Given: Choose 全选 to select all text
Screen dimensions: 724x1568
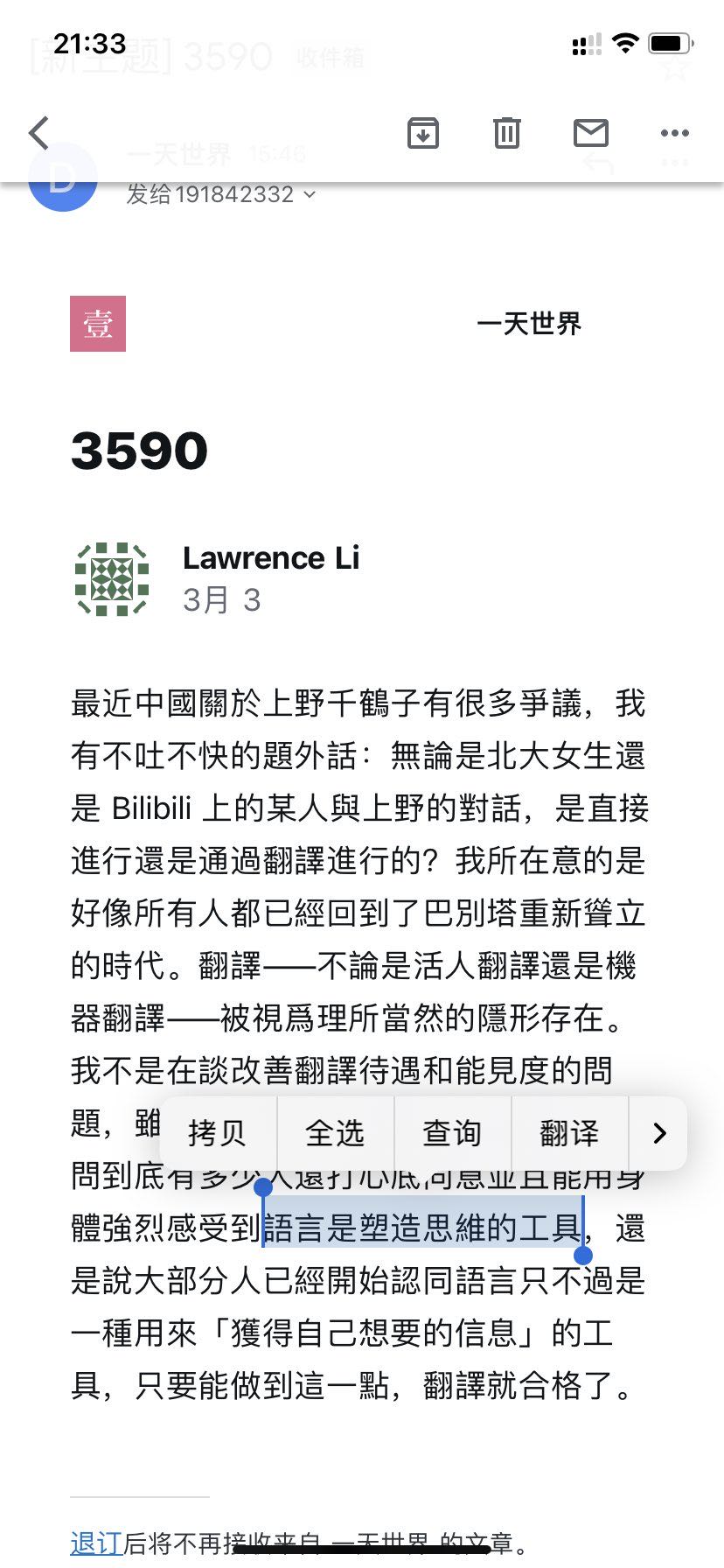Looking at the screenshot, I should click(336, 1133).
